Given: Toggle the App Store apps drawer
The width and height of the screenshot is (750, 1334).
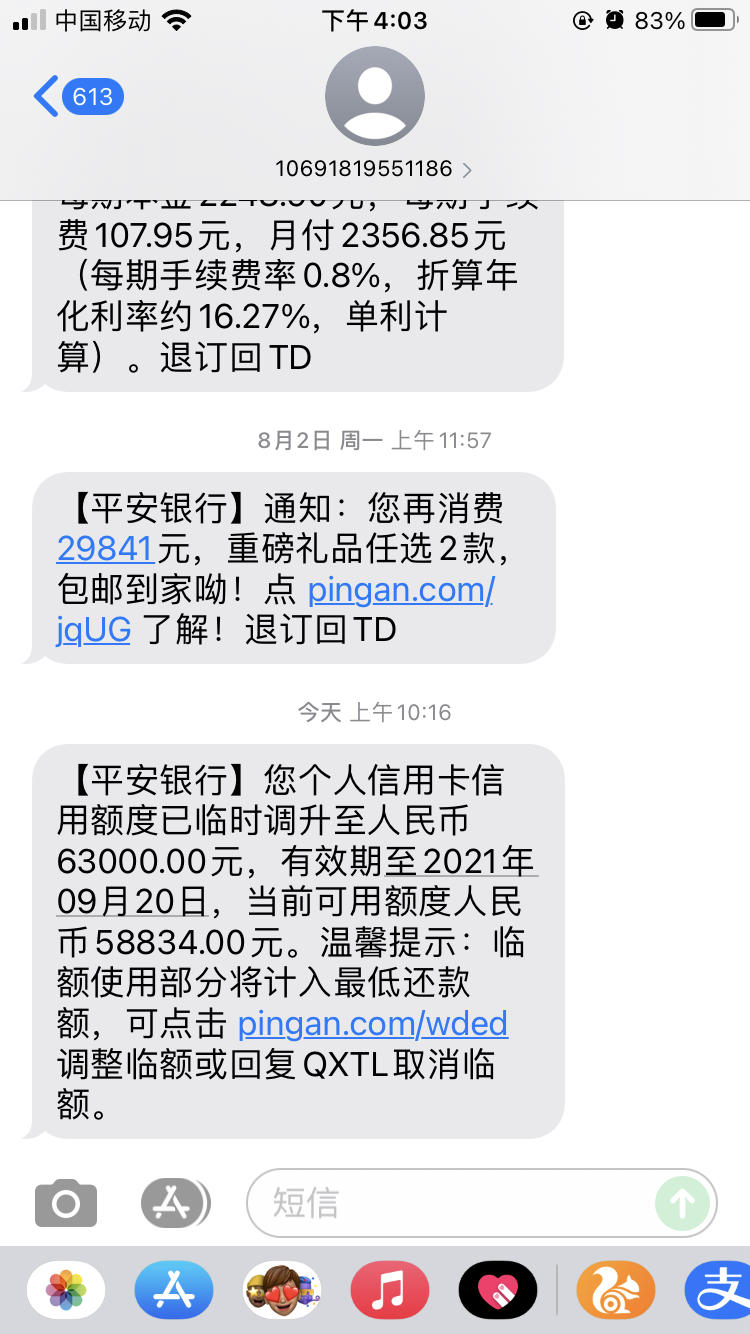Looking at the screenshot, I should coord(175,1203).
